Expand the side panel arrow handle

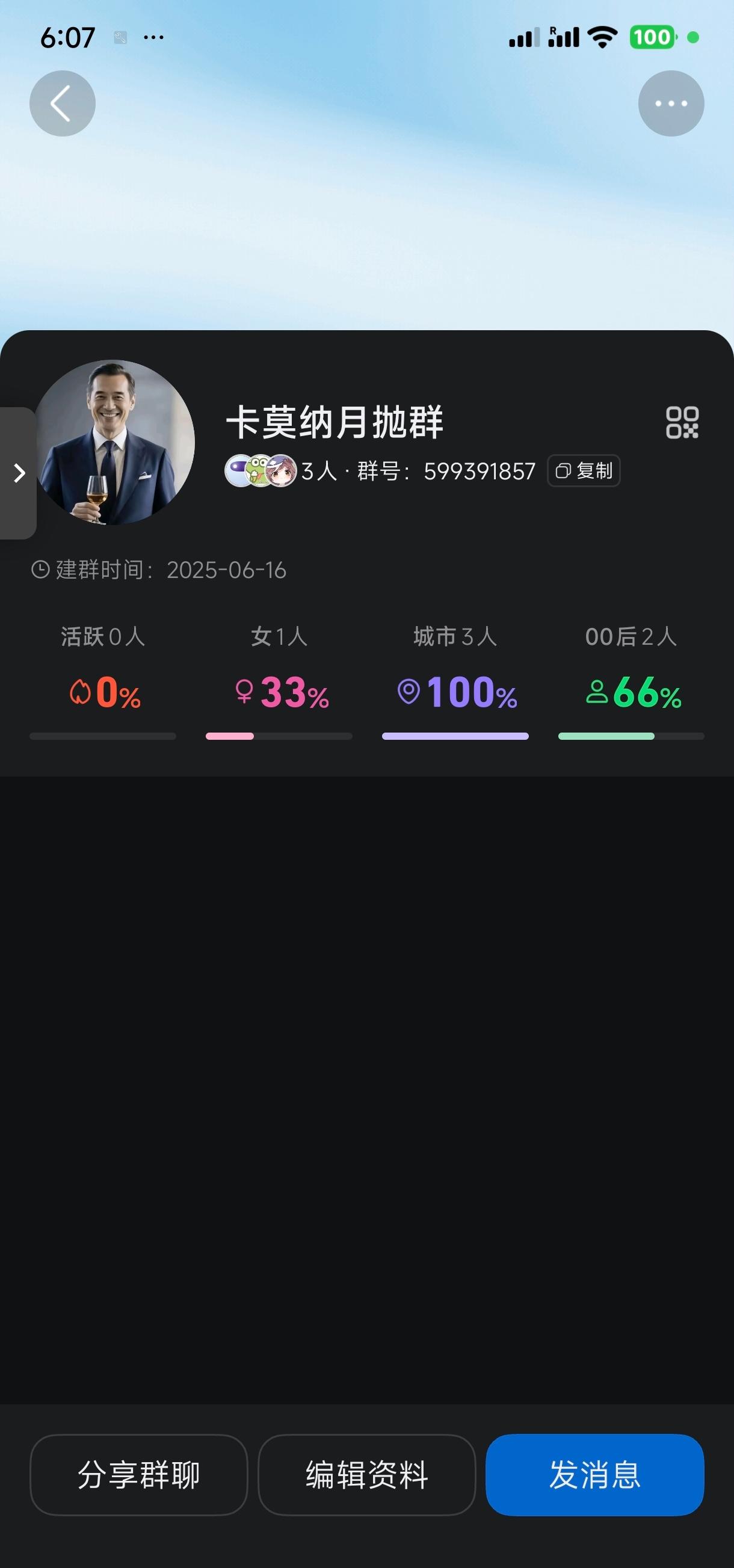pyautogui.click(x=18, y=473)
